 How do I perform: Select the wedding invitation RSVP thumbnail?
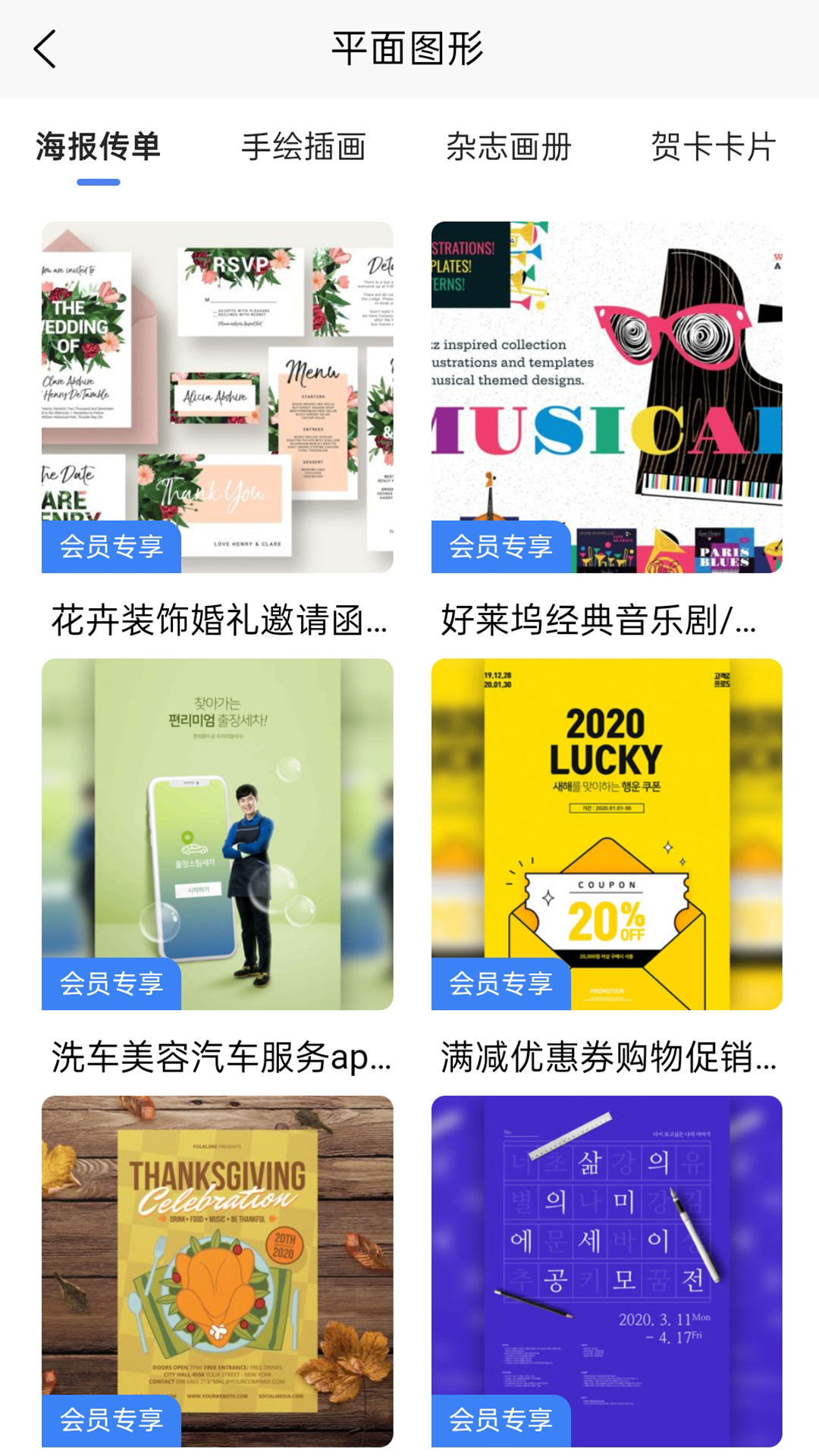219,379
